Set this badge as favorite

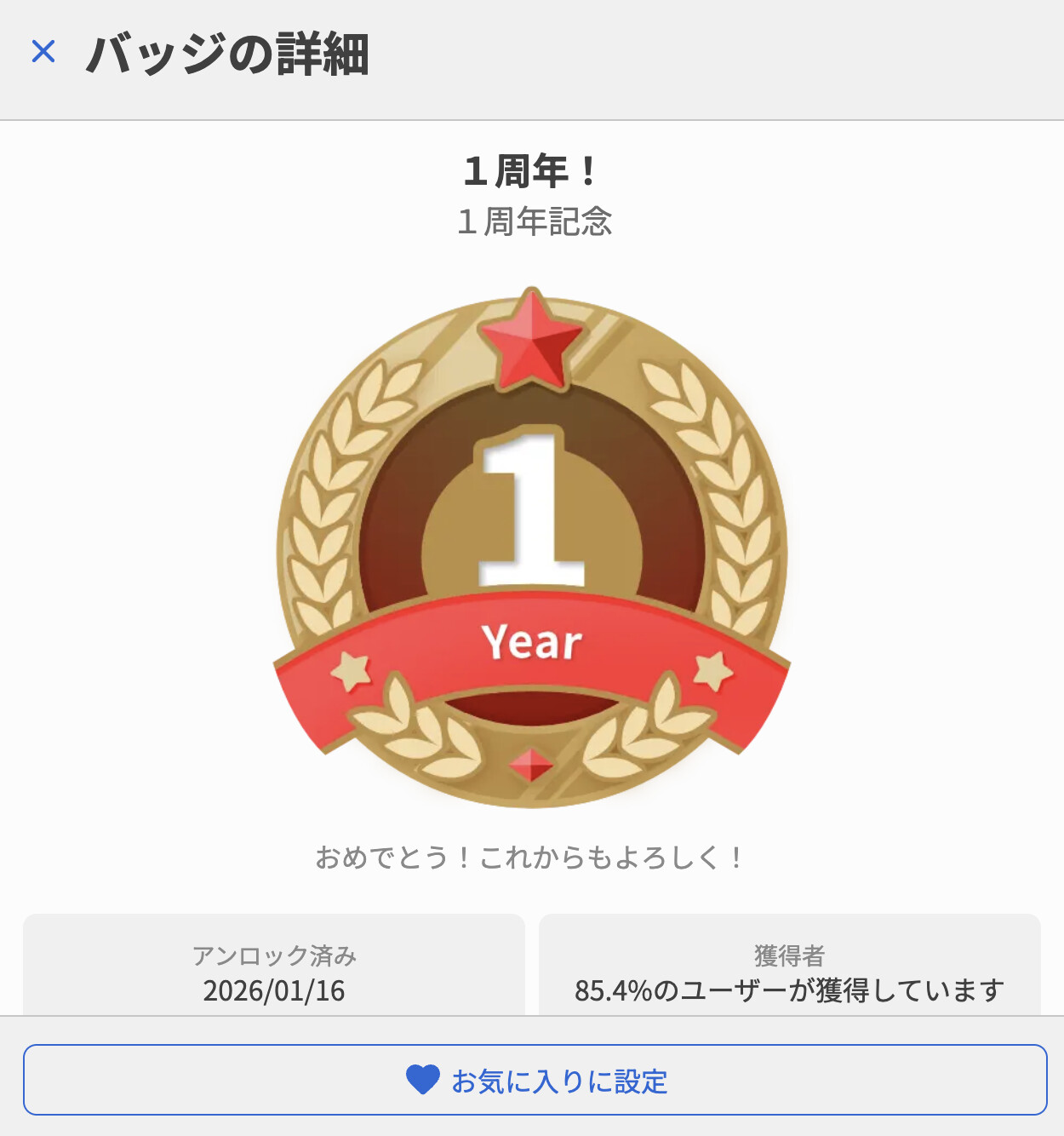pyautogui.click(x=535, y=1080)
